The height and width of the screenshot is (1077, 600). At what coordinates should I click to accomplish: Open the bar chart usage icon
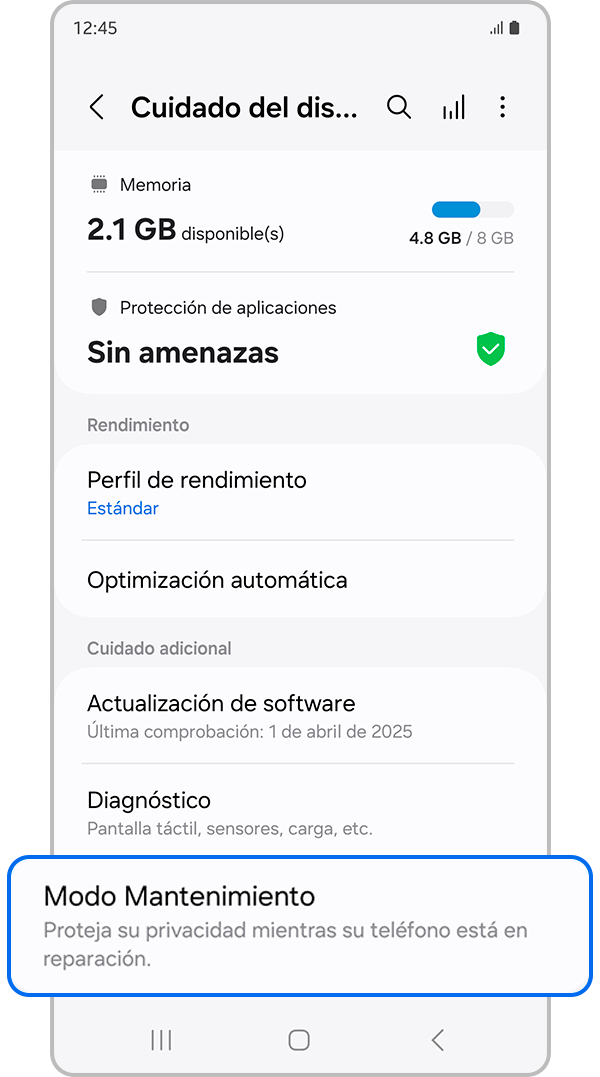click(x=453, y=108)
